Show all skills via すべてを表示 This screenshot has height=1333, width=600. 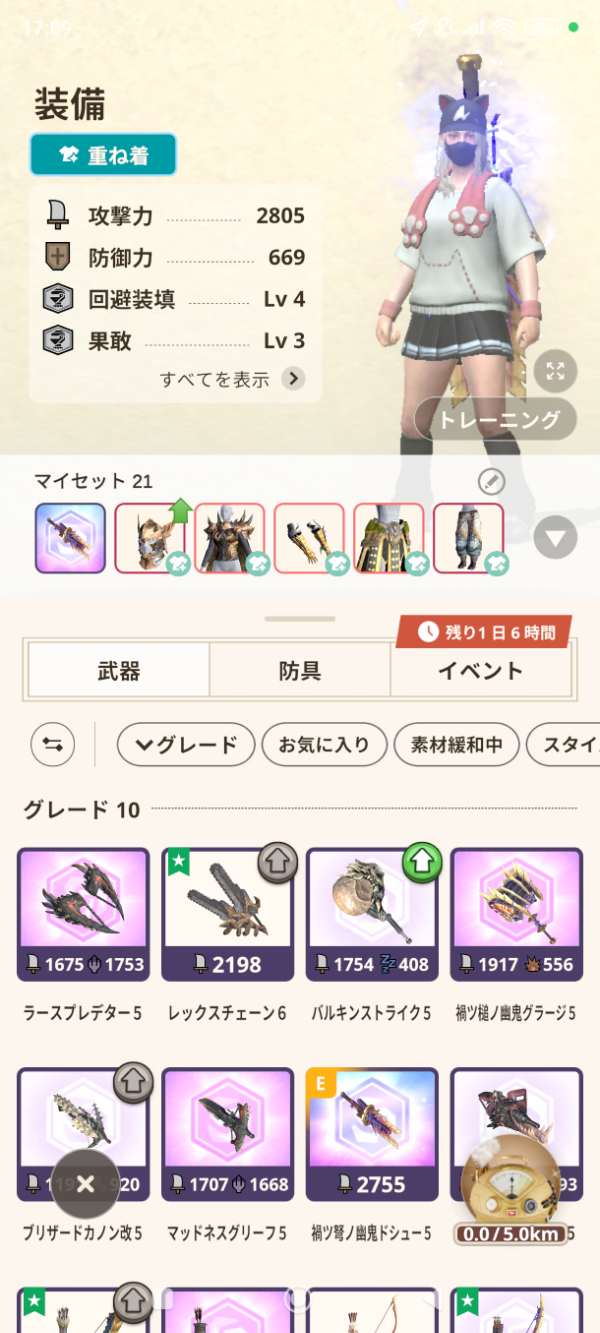232,379
